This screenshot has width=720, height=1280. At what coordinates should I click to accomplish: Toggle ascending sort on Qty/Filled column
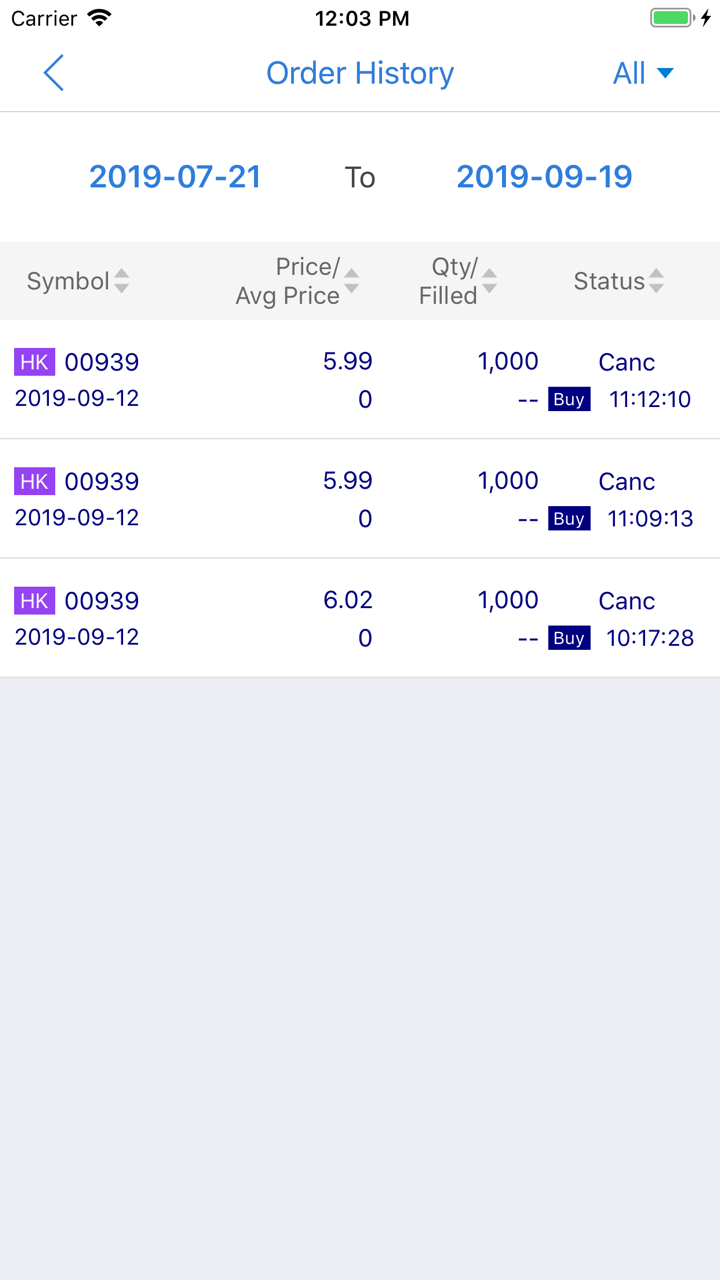(x=489, y=274)
